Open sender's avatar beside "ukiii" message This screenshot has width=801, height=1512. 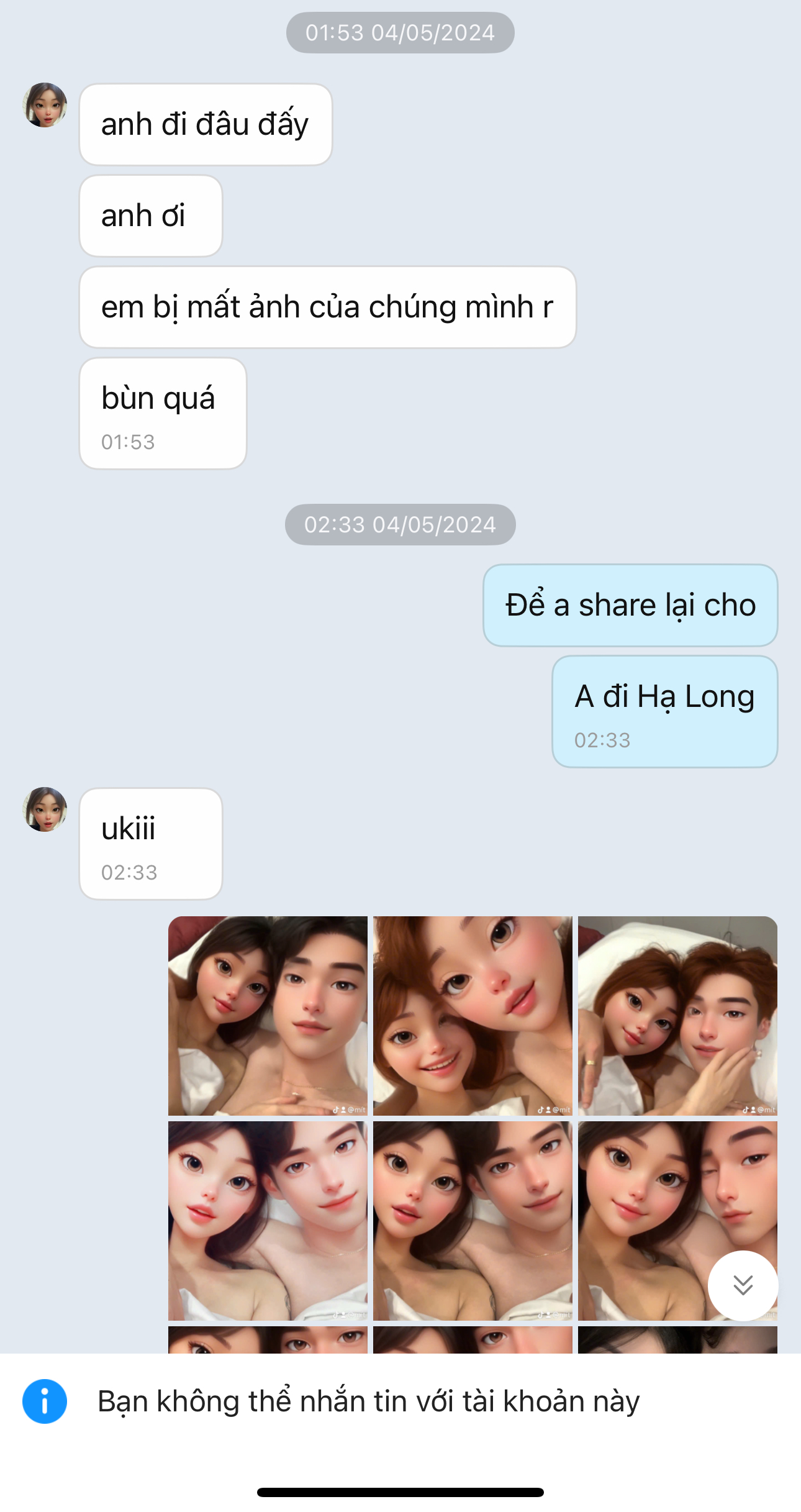pos(45,809)
